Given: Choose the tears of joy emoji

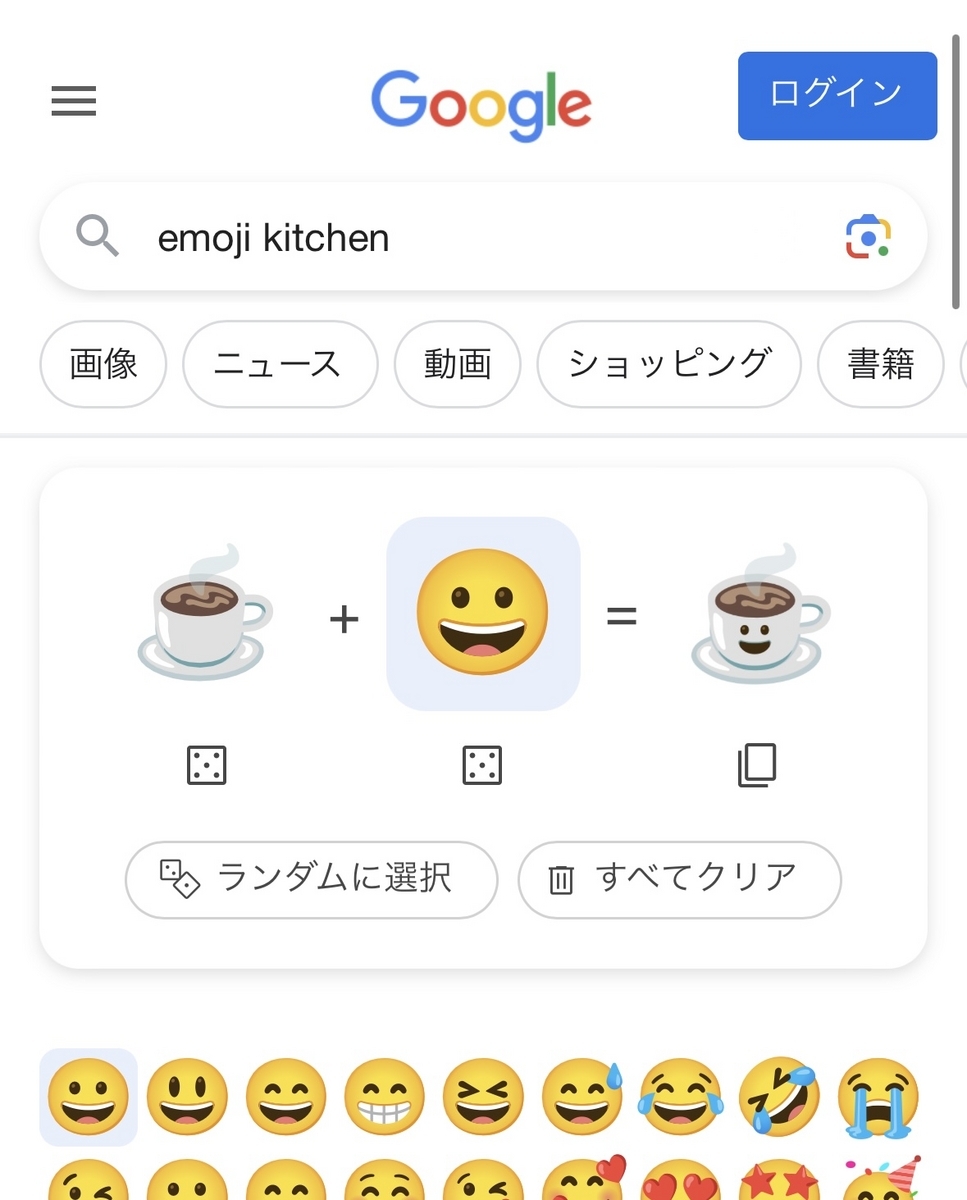Looking at the screenshot, I should [x=680, y=1097].
